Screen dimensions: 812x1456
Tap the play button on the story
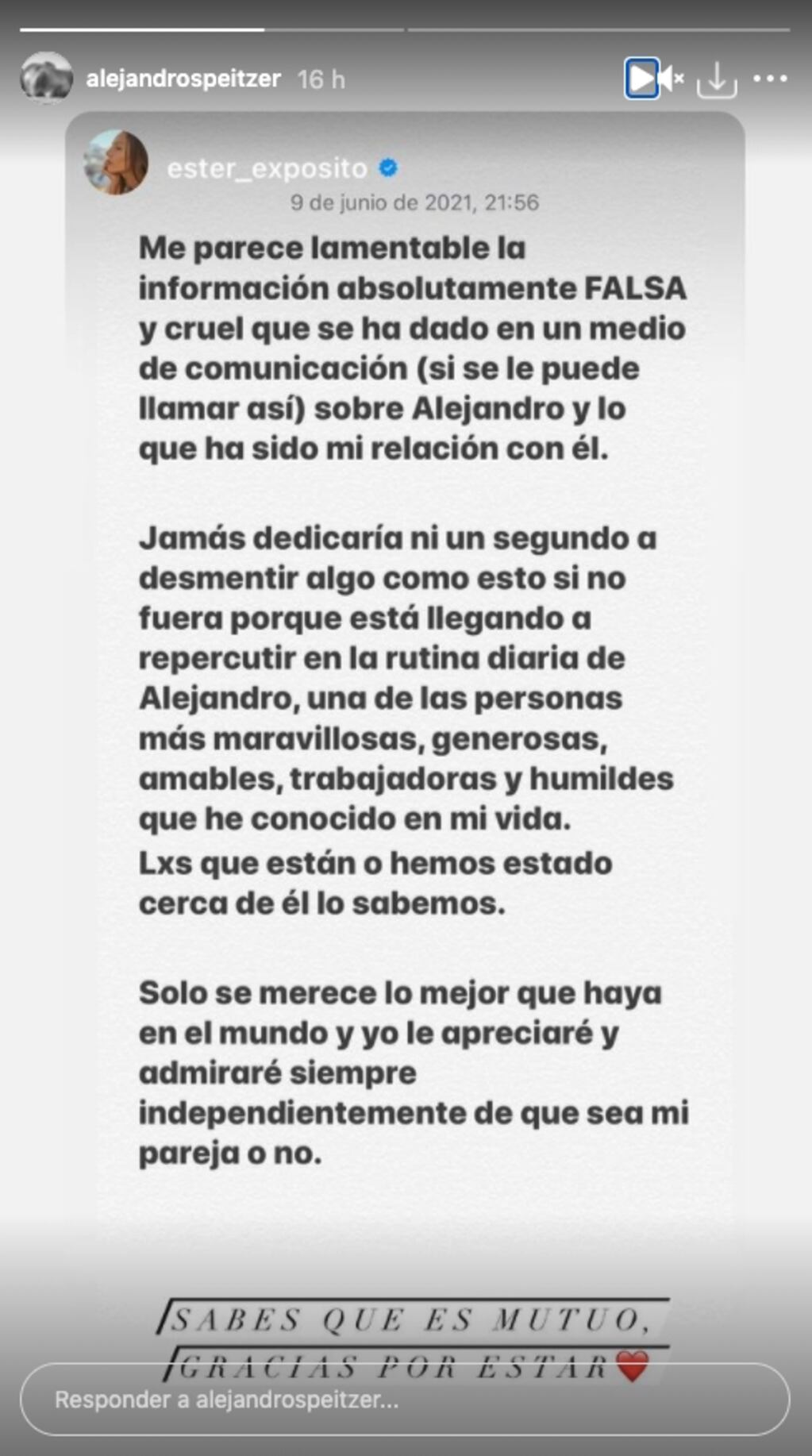[642, 78]
